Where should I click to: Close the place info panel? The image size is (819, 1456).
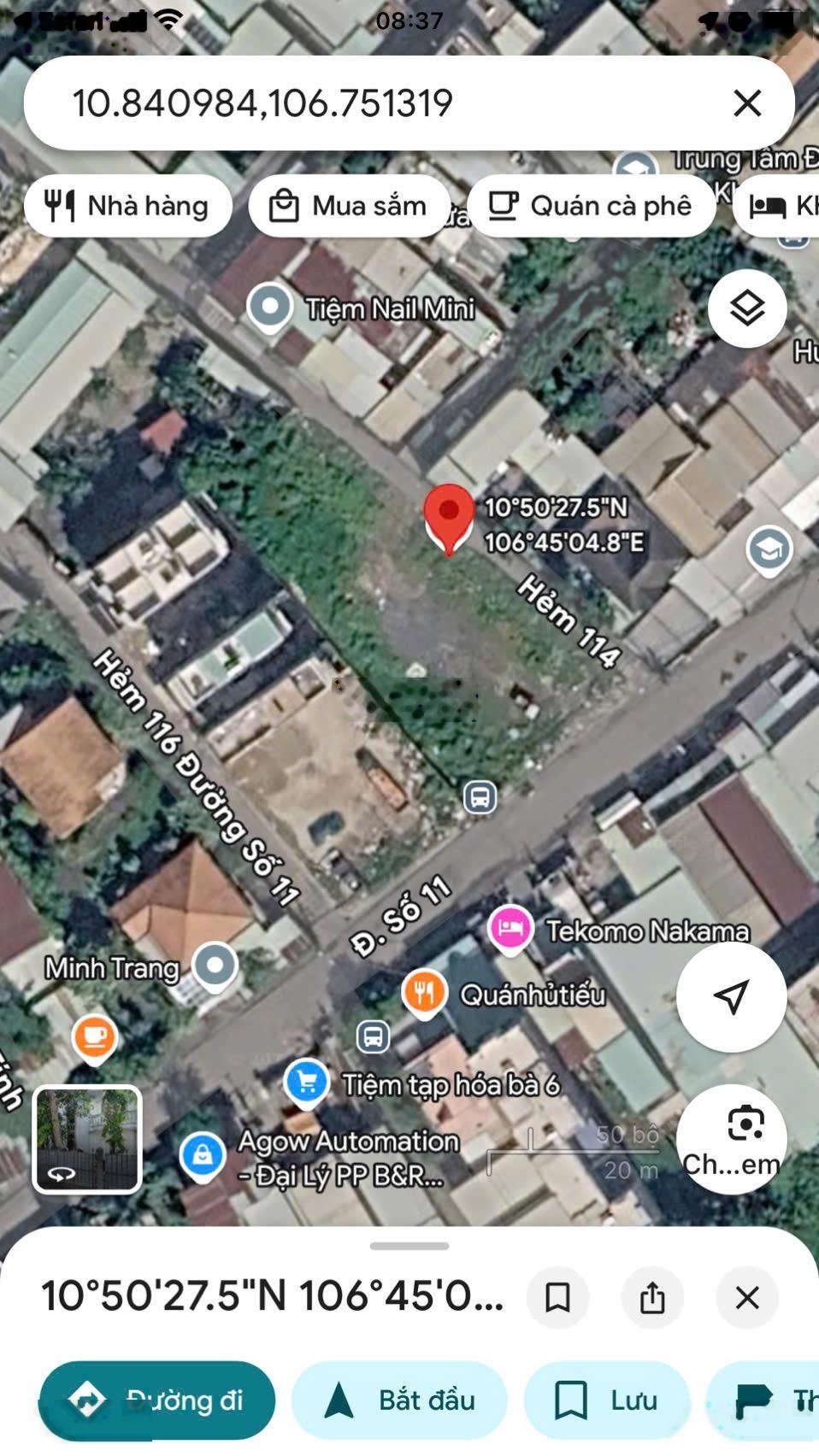click(747, 1298)
